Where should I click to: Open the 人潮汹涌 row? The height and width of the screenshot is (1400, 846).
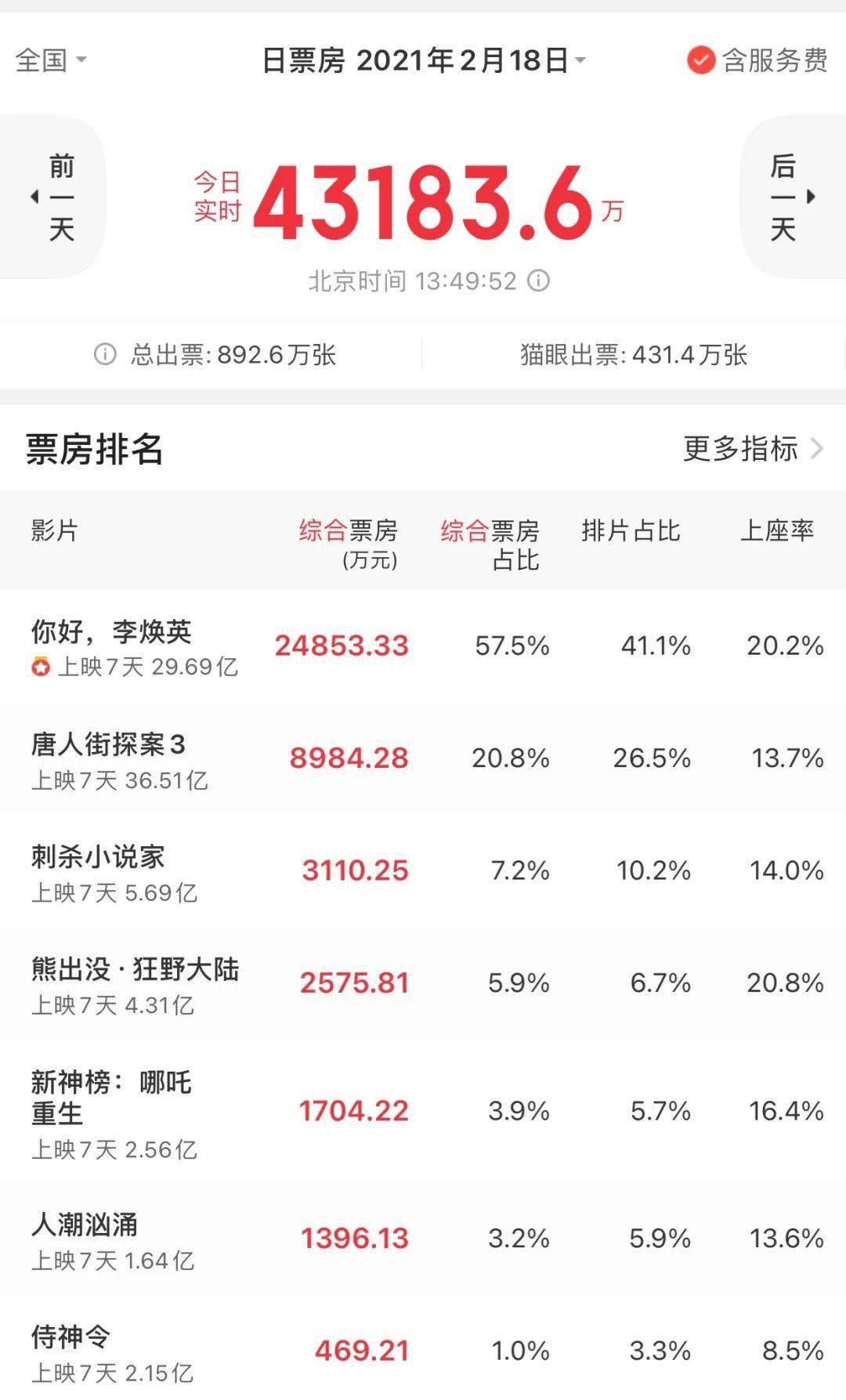tap(423, 1239)
